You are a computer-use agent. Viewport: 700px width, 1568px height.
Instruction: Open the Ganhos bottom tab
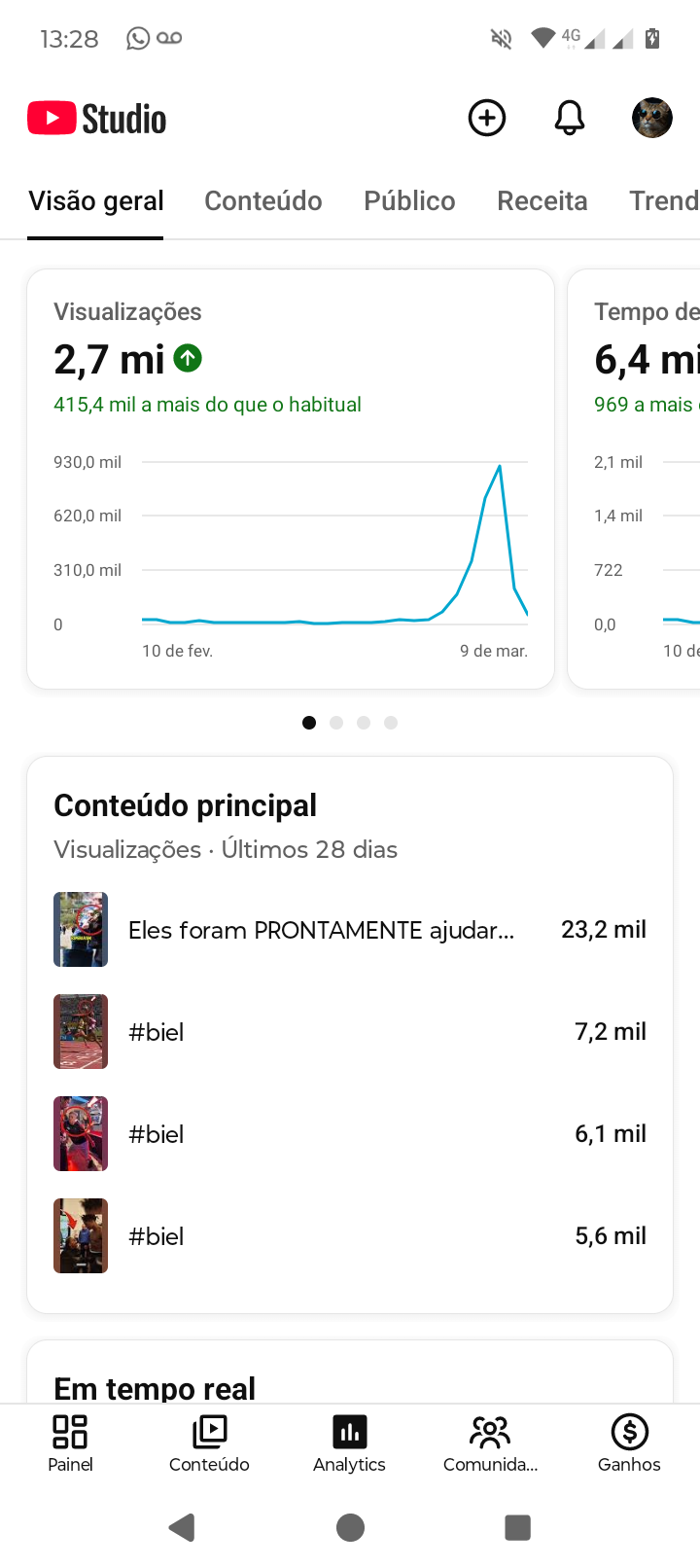(629, 1443)
